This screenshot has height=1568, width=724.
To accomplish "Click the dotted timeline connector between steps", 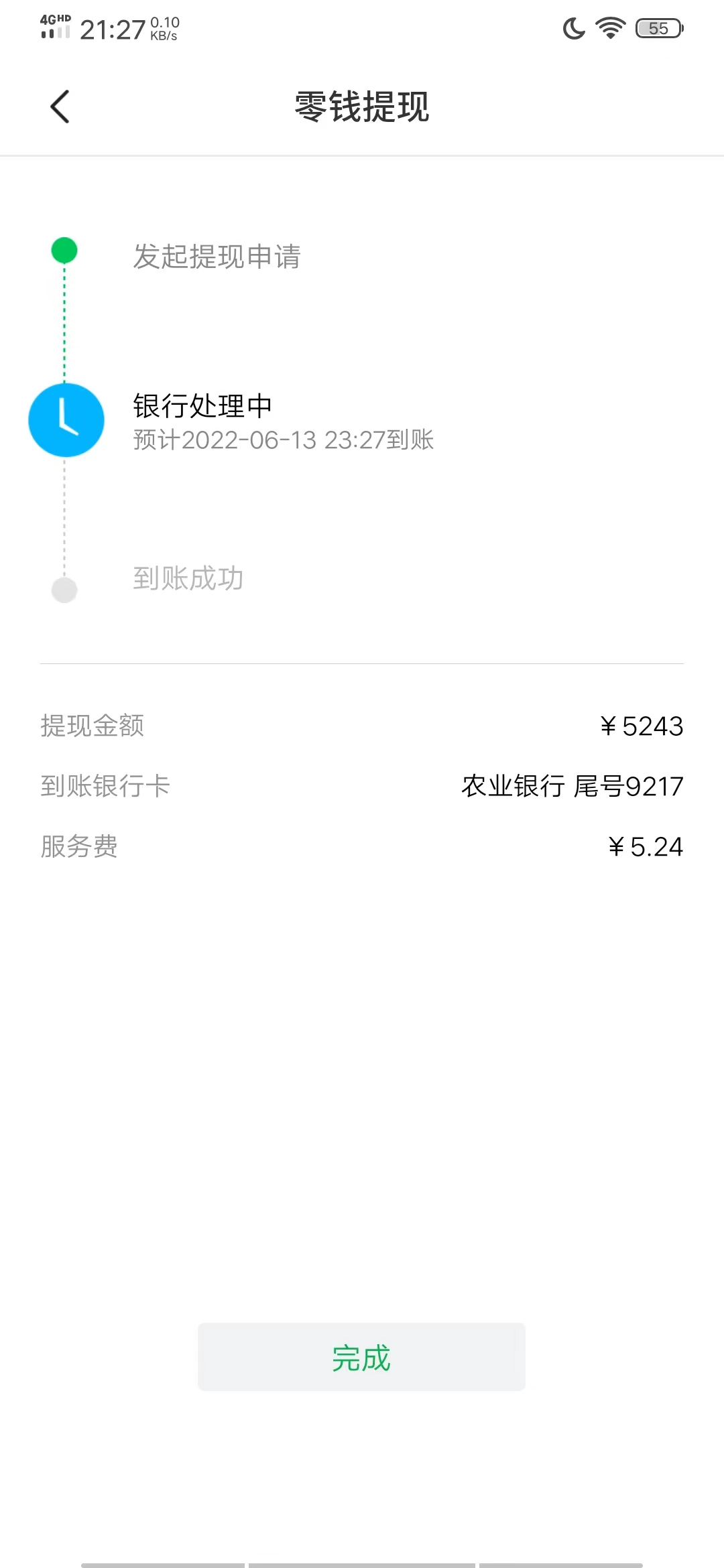I will coord(64,326).
